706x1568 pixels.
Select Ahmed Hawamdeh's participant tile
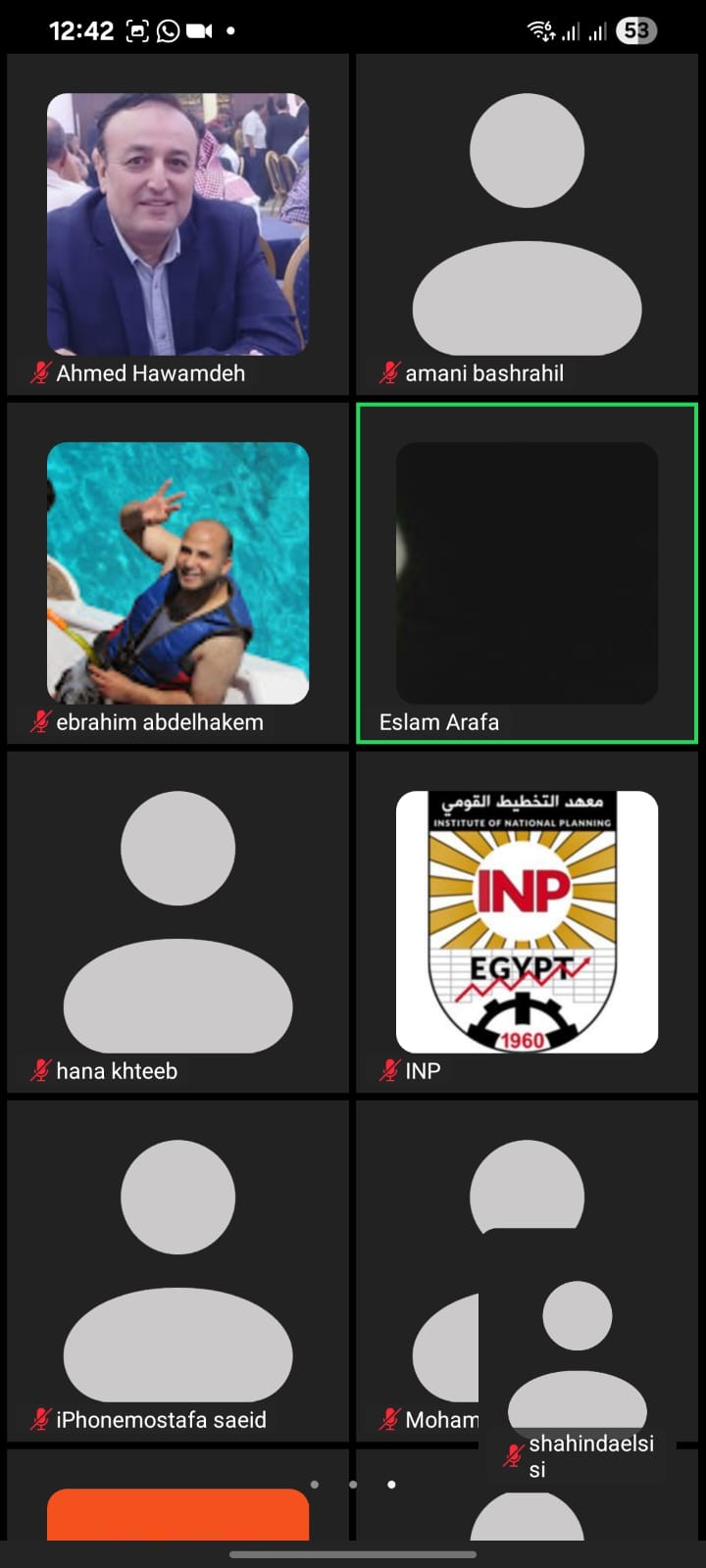(177, 225)
